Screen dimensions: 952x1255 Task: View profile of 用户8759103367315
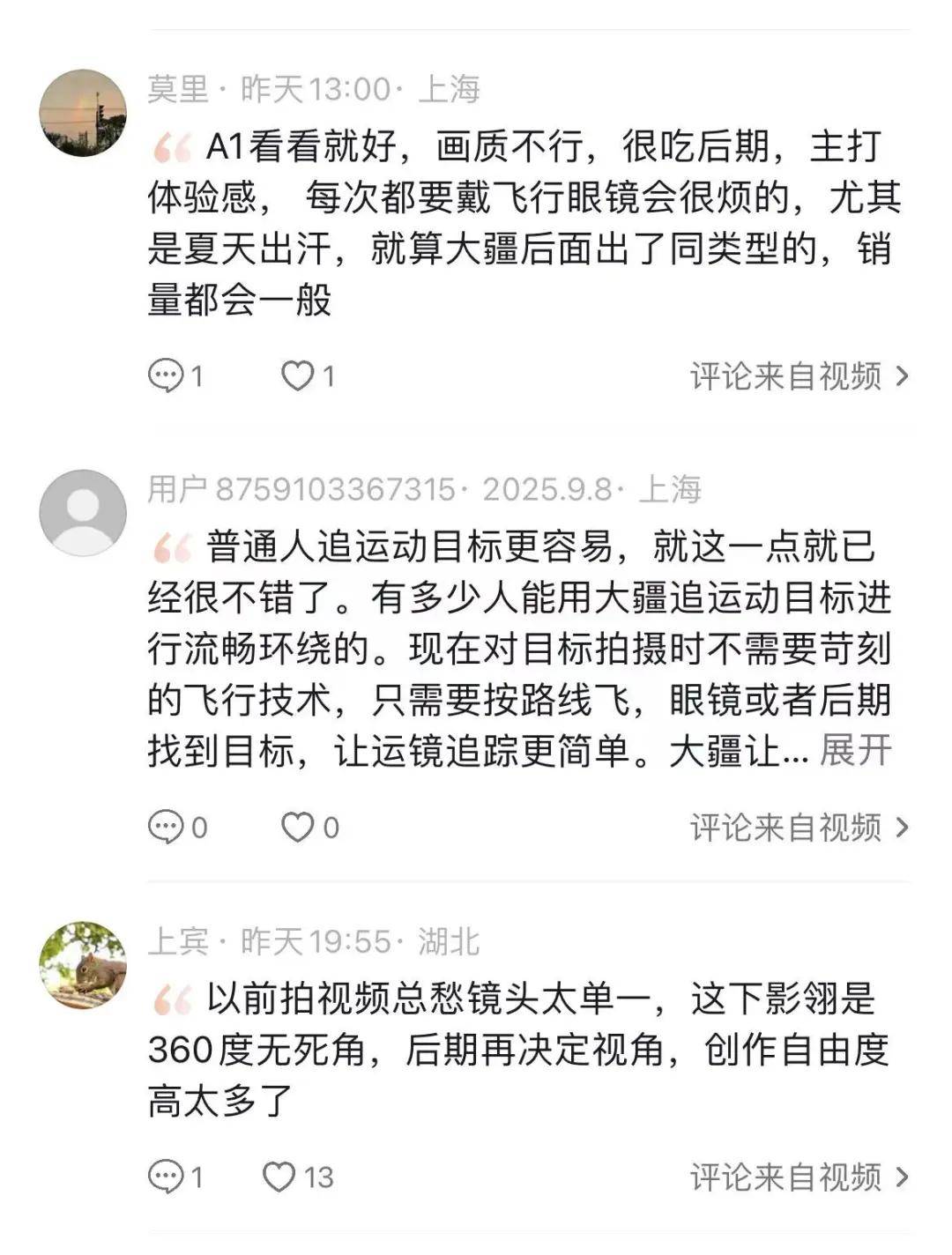coord(83,513)
